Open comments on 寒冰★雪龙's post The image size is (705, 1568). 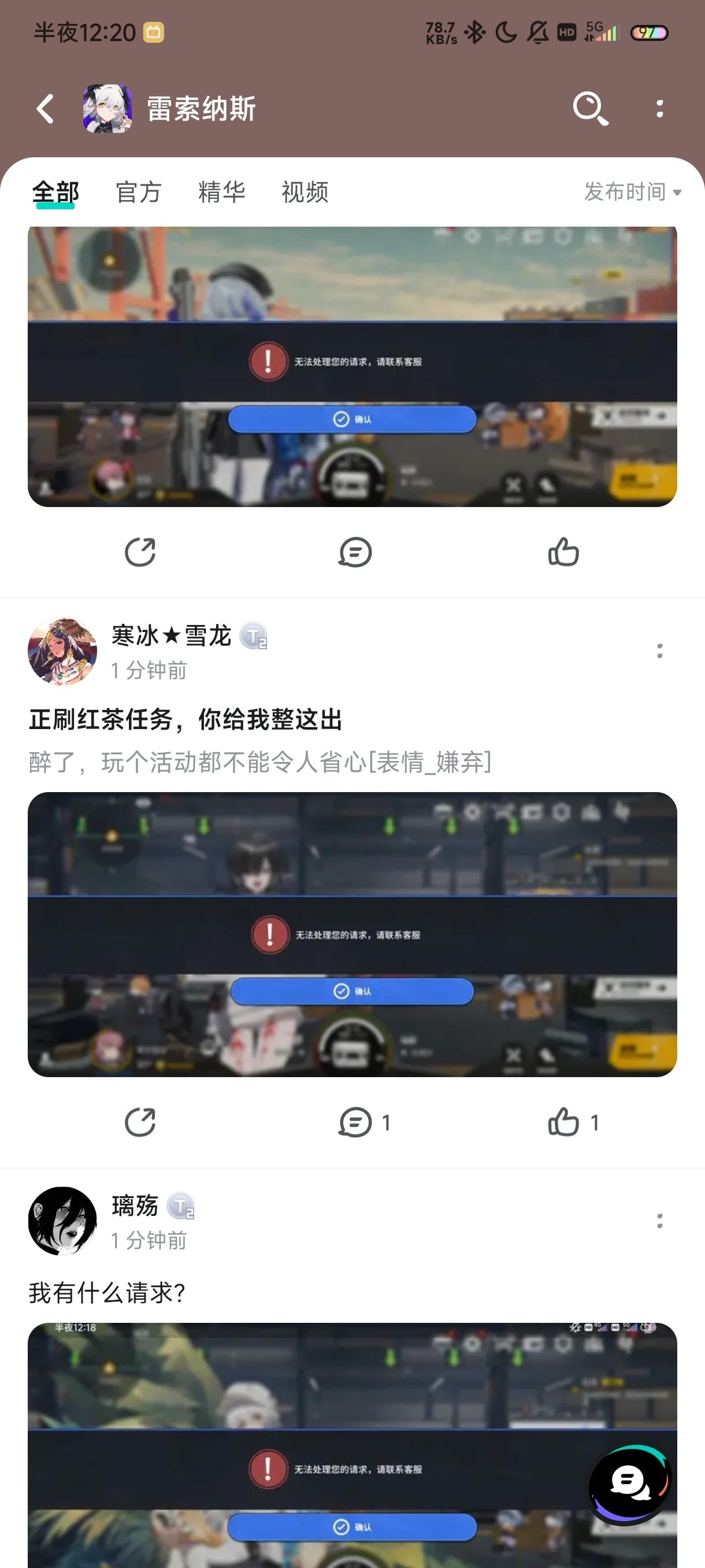click(x=356, y=1122)
